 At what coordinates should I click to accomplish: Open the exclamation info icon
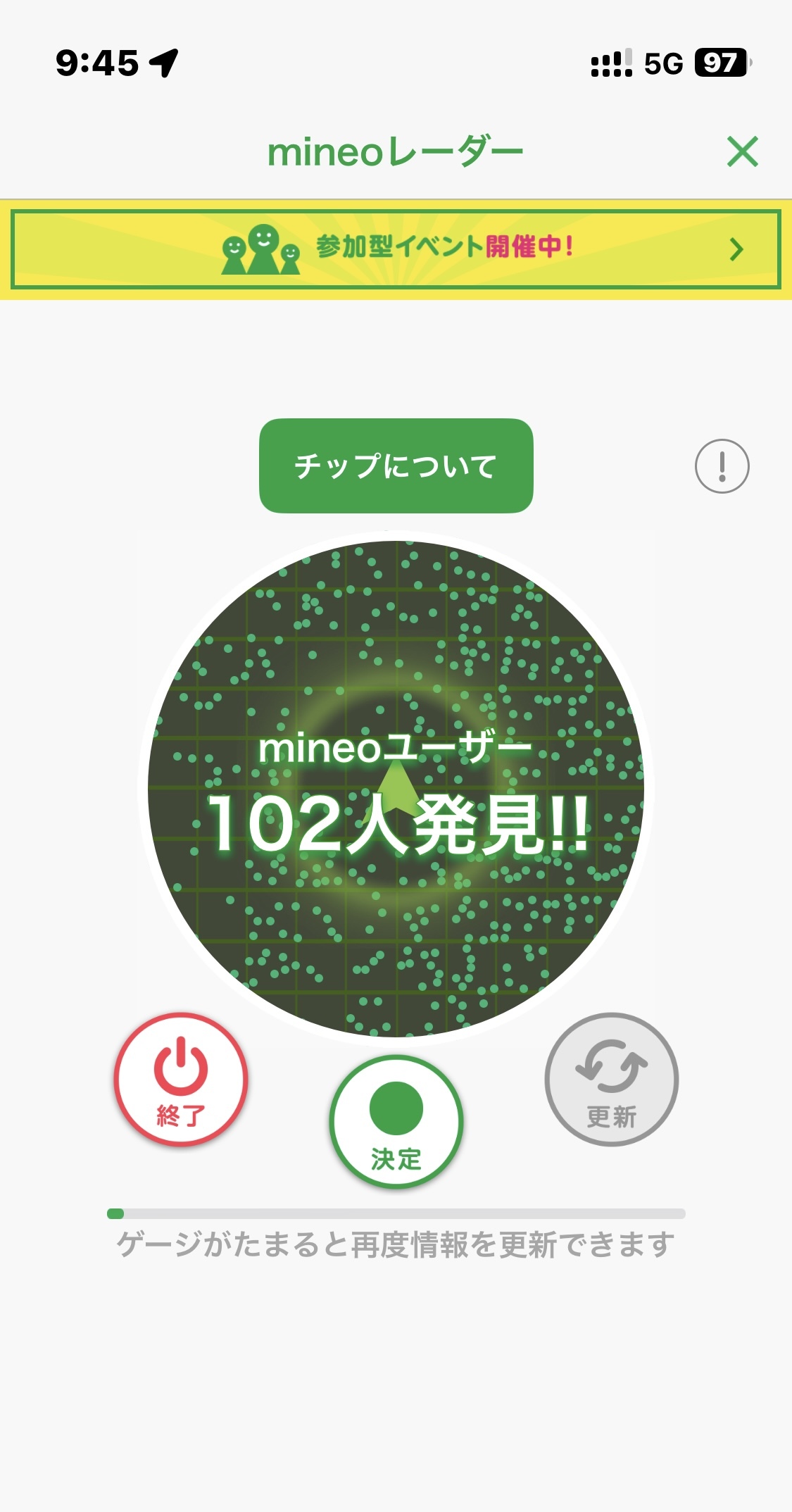[x=722, y=466]
